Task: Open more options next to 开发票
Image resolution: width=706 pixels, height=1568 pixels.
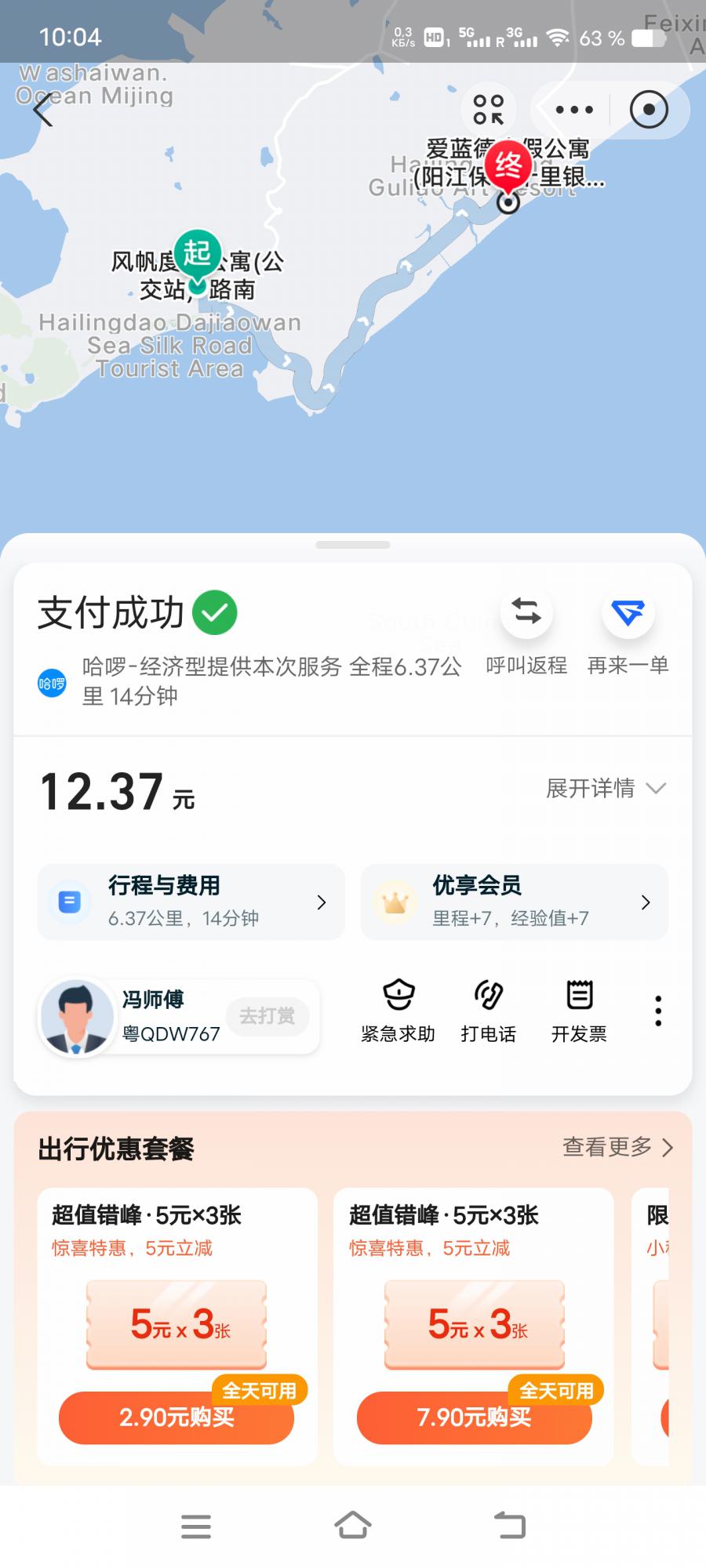Action: 658,1011
